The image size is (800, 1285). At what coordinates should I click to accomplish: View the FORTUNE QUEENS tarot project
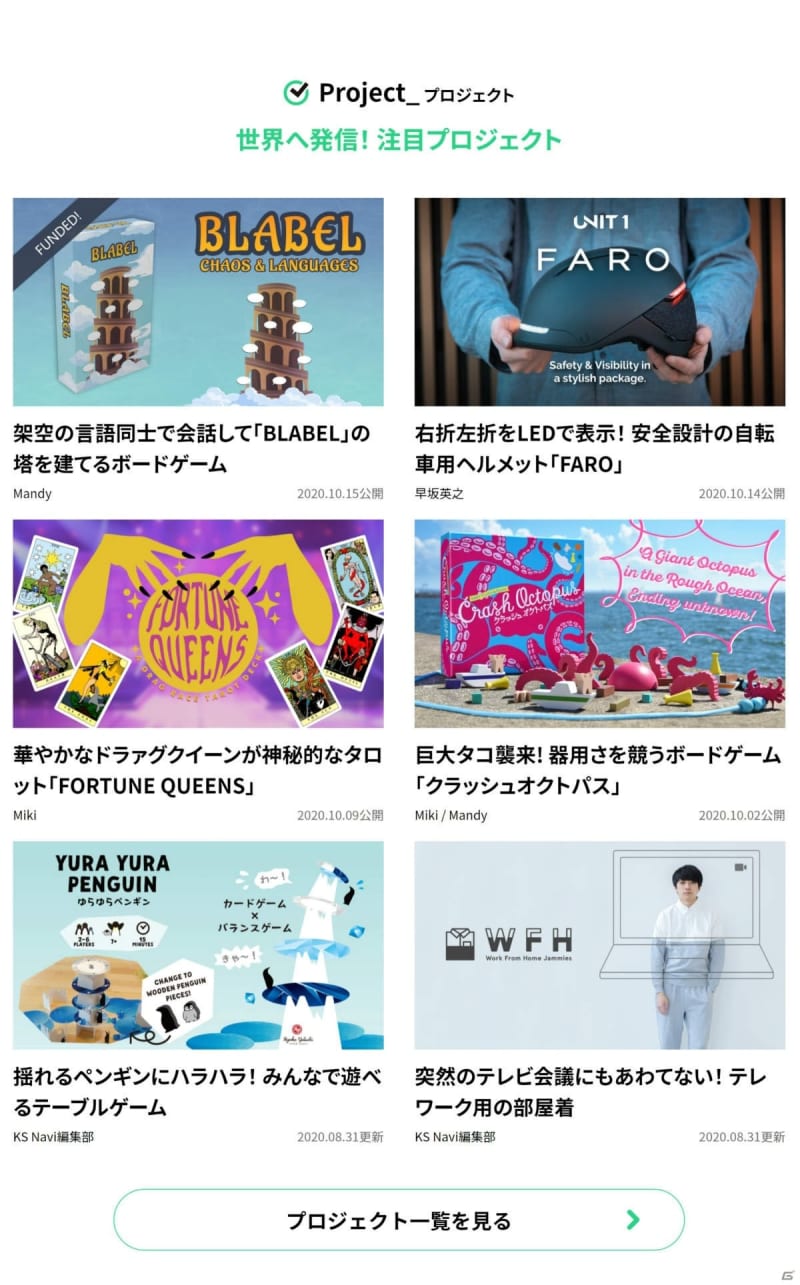[198, 671]
